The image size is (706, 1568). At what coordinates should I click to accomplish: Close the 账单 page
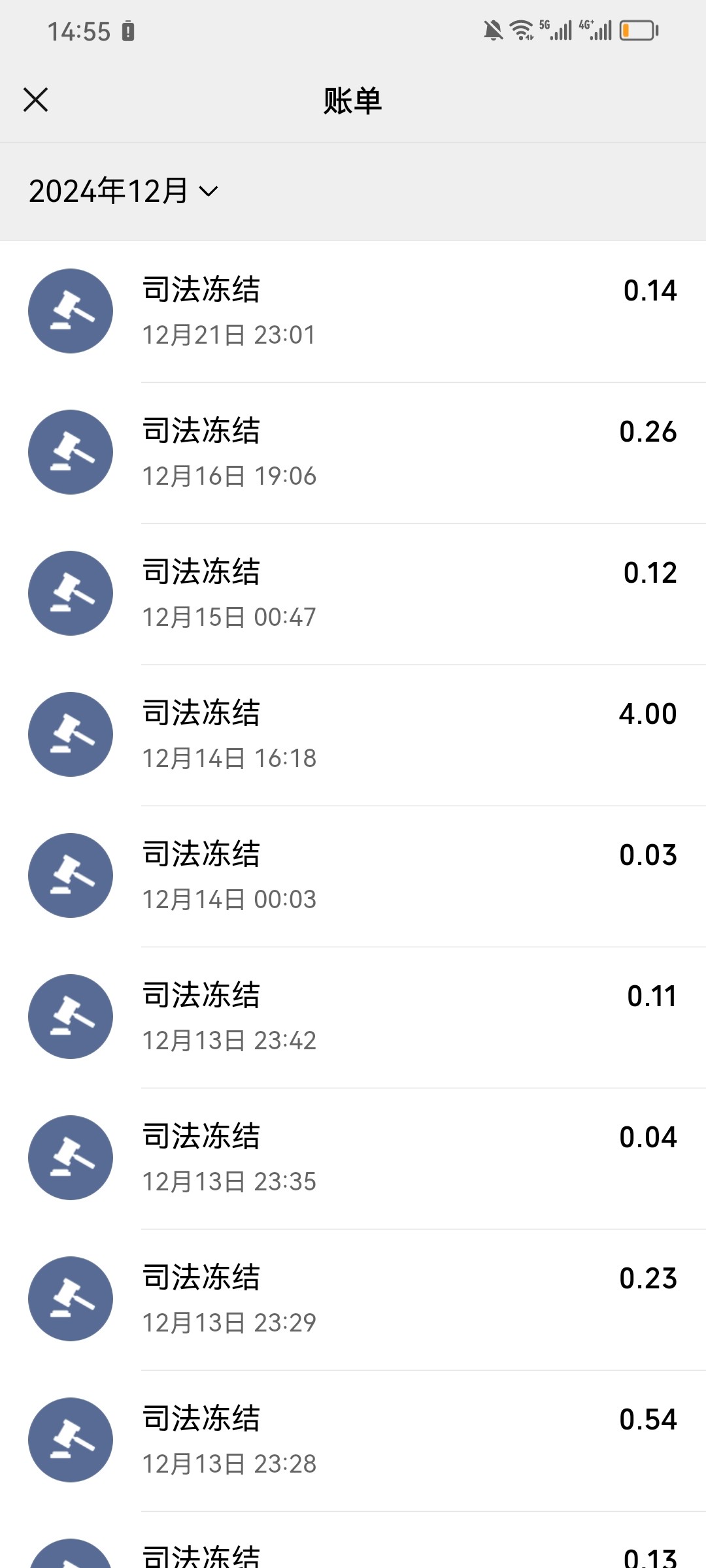click(x=36, y=100)
